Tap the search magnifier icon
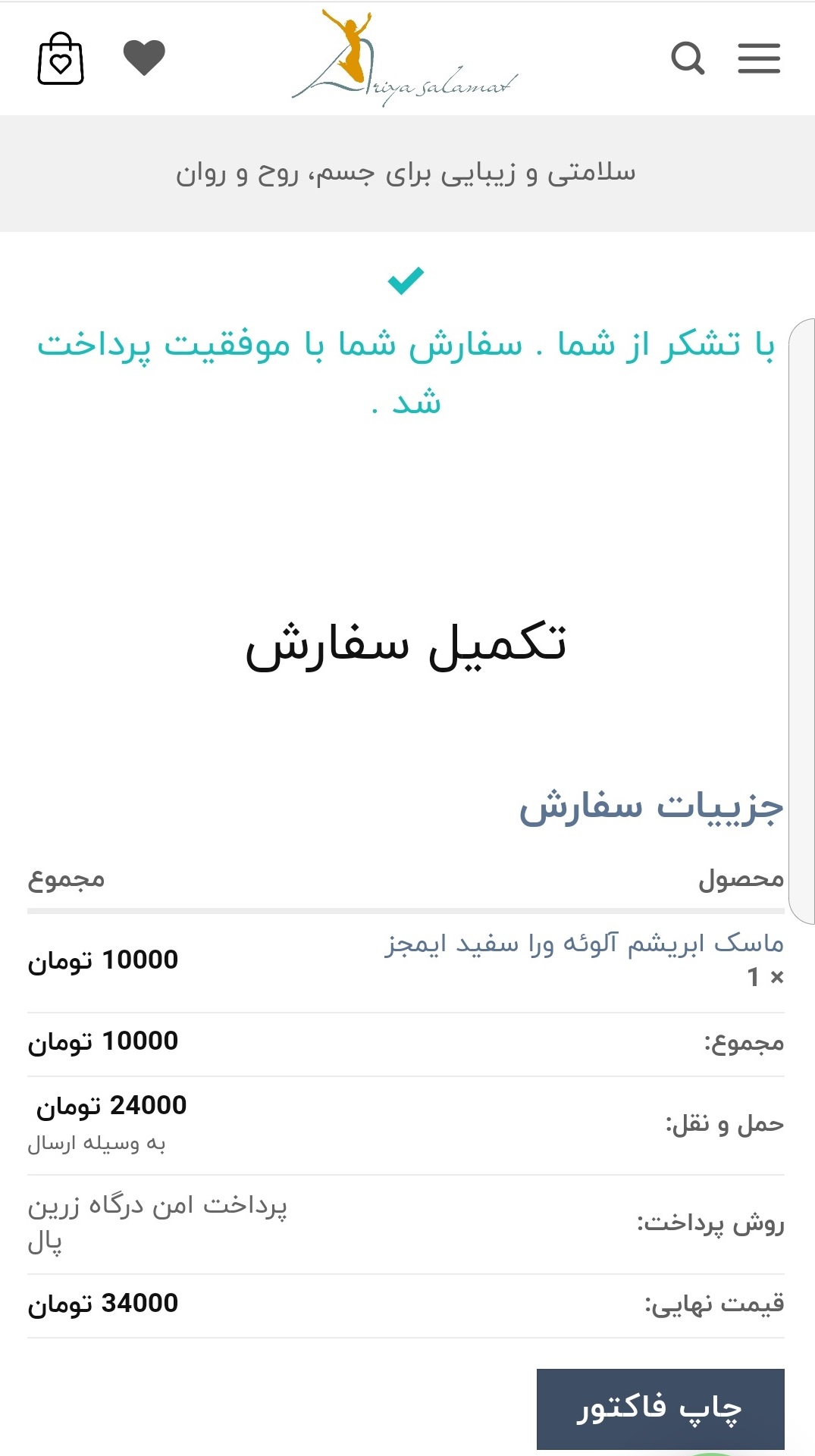This screenshot has height=1456, width=815. click(688, 58)
